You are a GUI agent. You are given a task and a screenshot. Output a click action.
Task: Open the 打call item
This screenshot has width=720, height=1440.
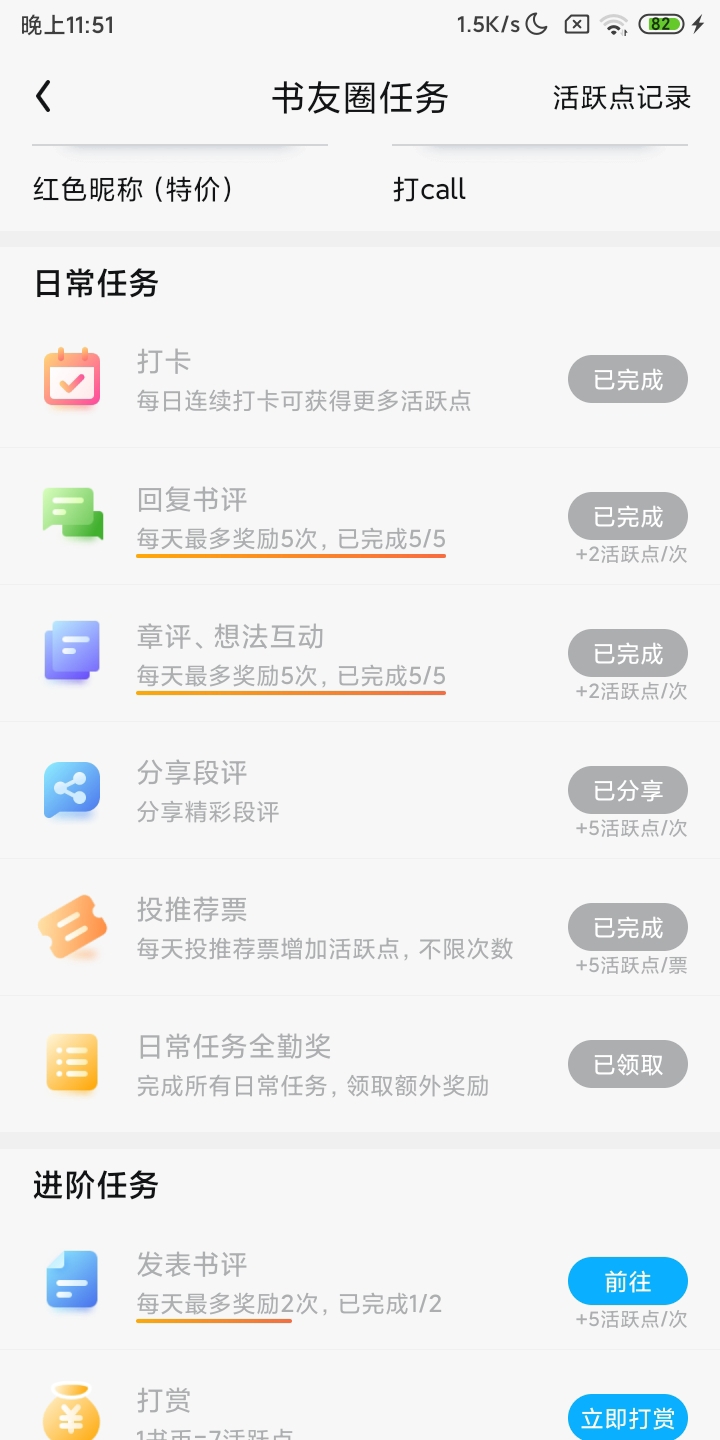click(429, 189)
